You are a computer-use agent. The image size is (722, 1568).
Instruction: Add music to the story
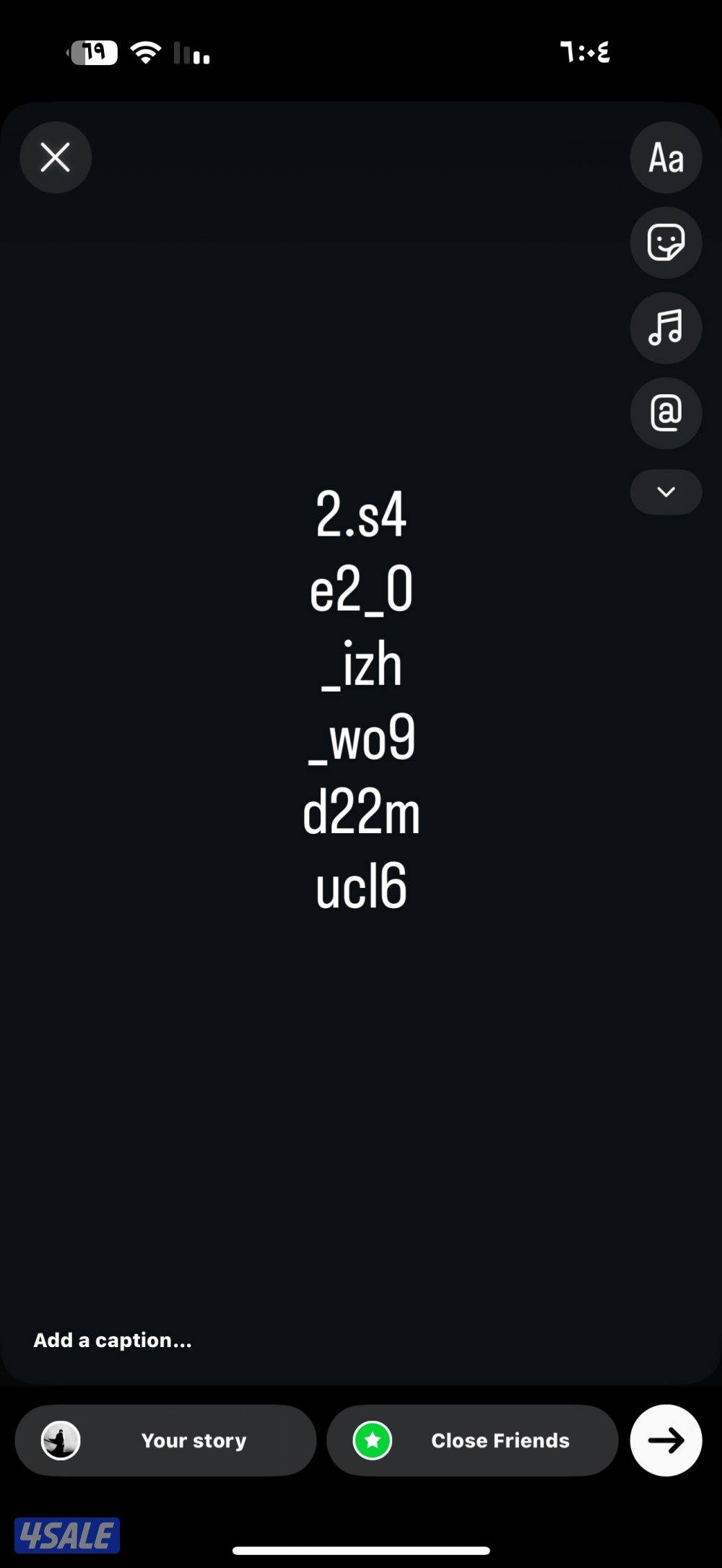click(665, 328)
